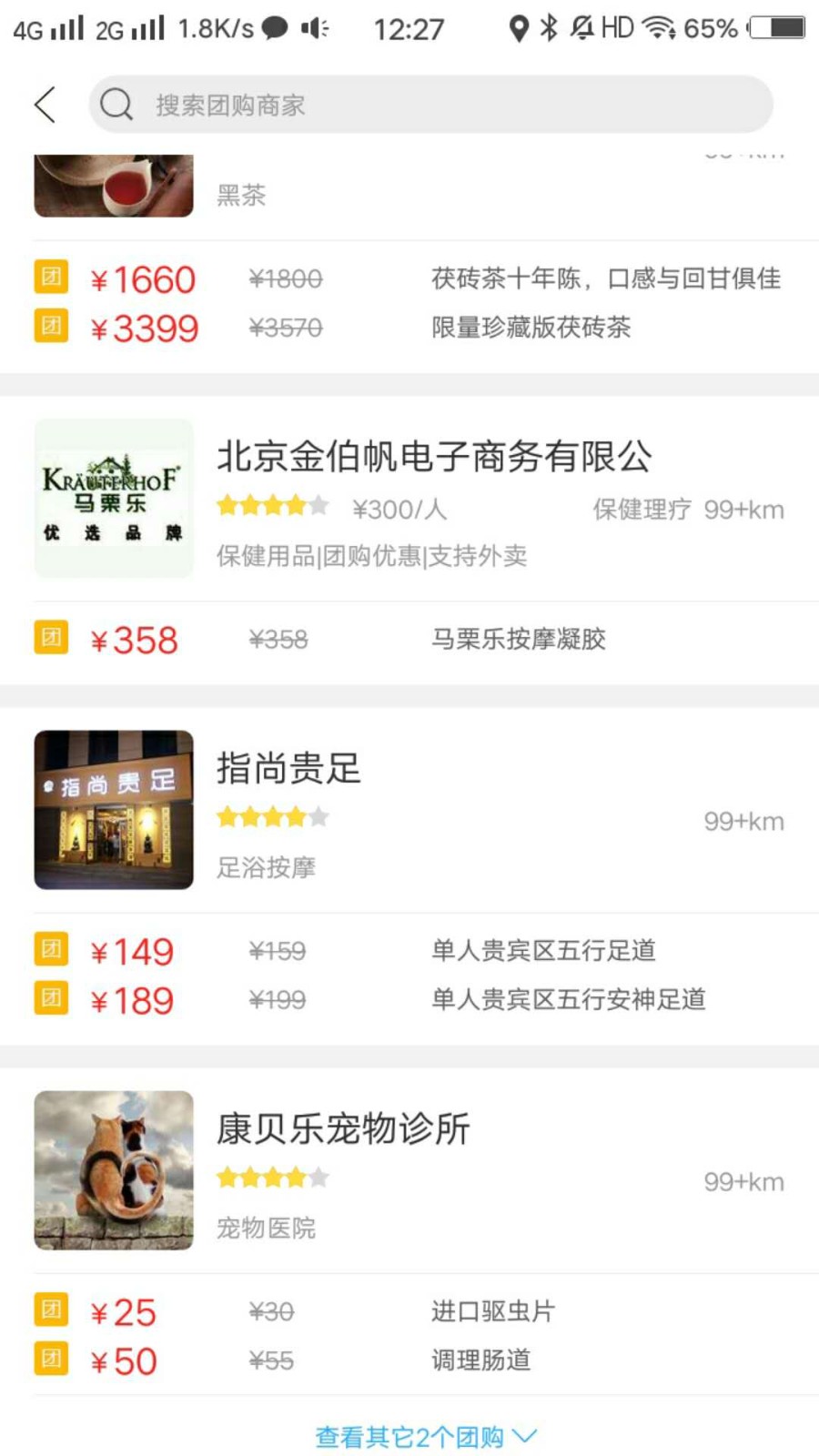Click the chevron arrow beside 查看其它2个团购
The height and width of the screenshot is (1456, 819).
(522, 1438)
